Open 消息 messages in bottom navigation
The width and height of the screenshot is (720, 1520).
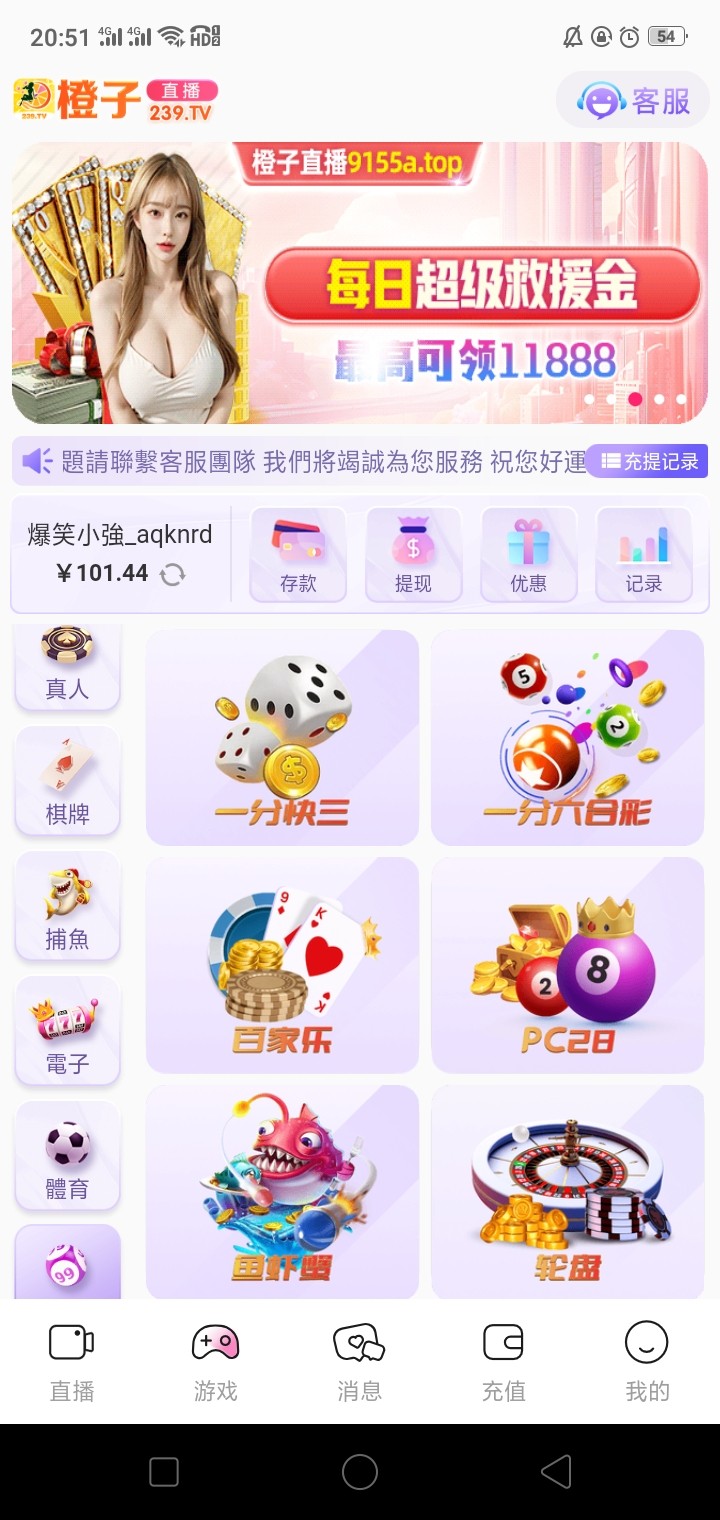pyautogui.click(x=359, y=1360)
